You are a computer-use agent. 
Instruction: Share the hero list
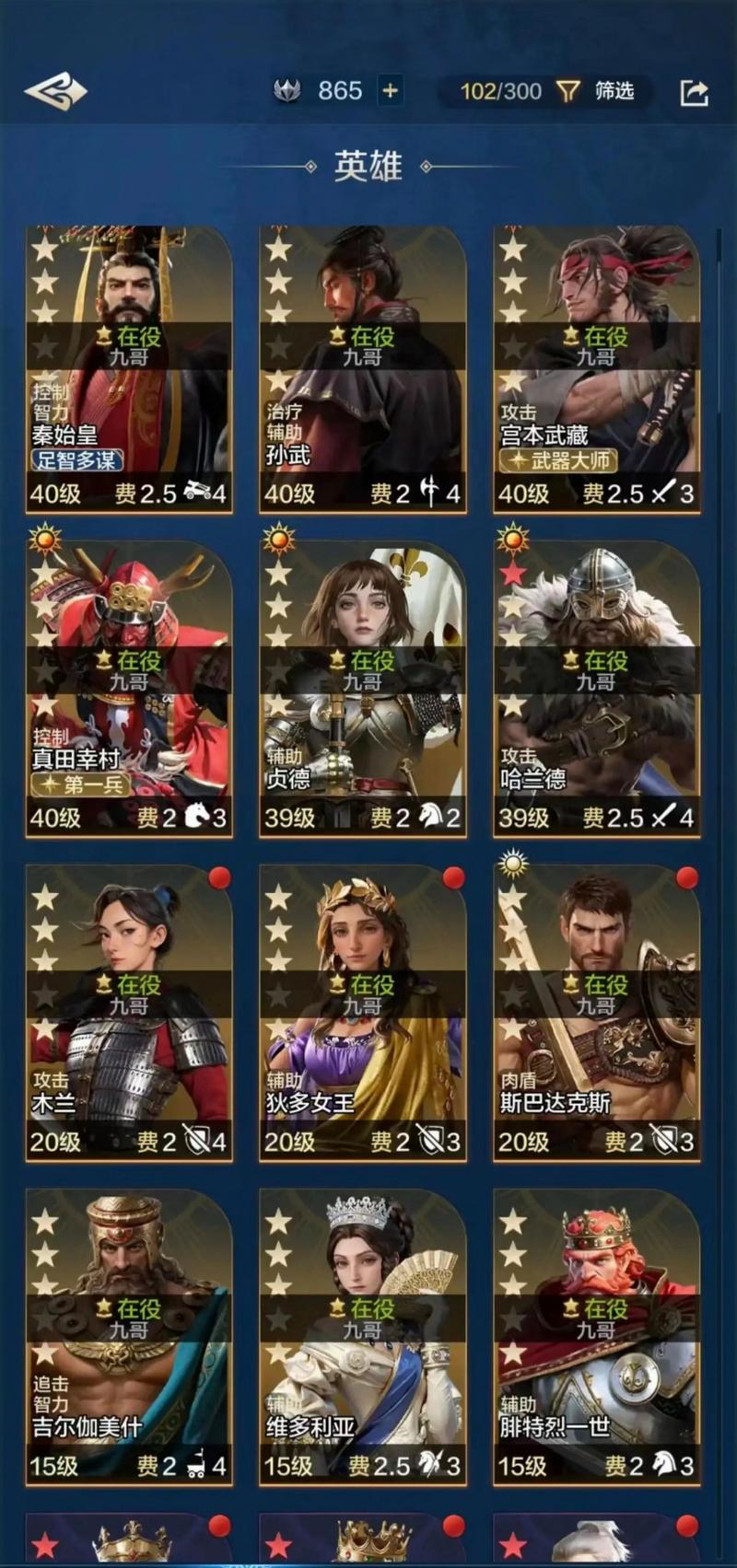click(694, 91)
